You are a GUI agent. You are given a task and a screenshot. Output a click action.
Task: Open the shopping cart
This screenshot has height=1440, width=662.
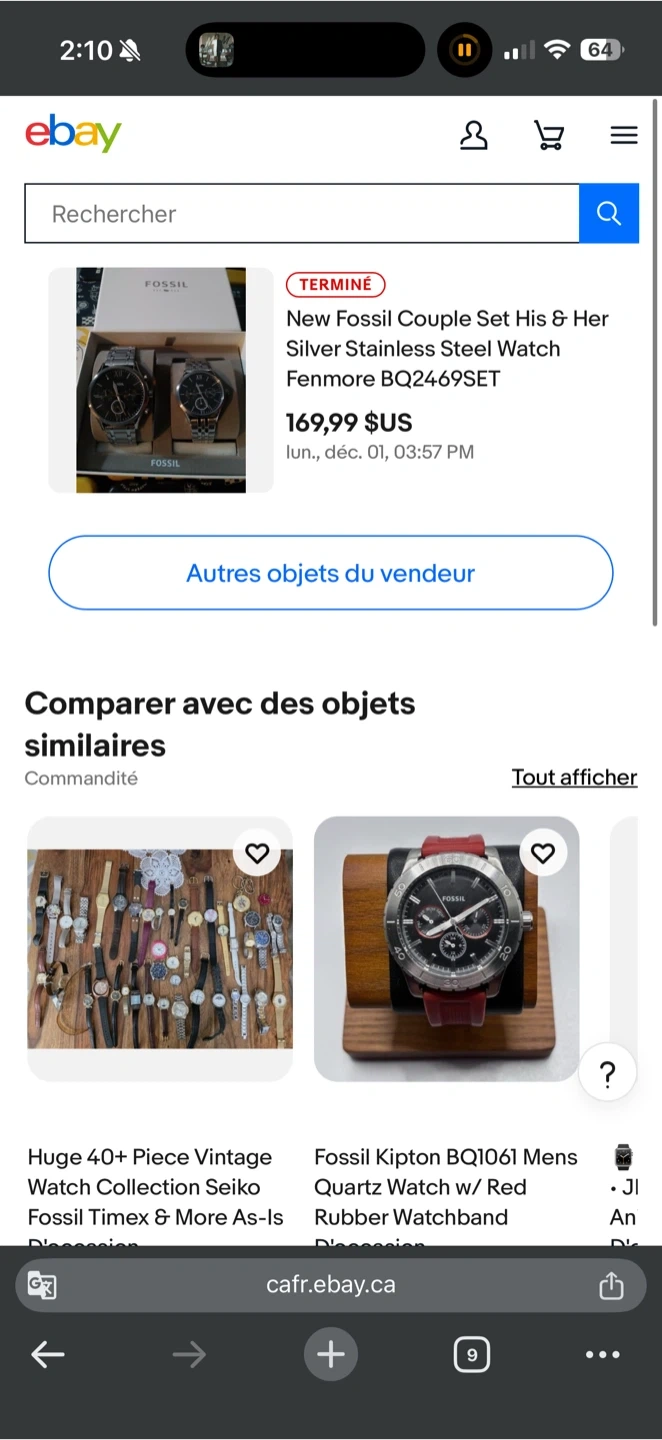point(549,135)
